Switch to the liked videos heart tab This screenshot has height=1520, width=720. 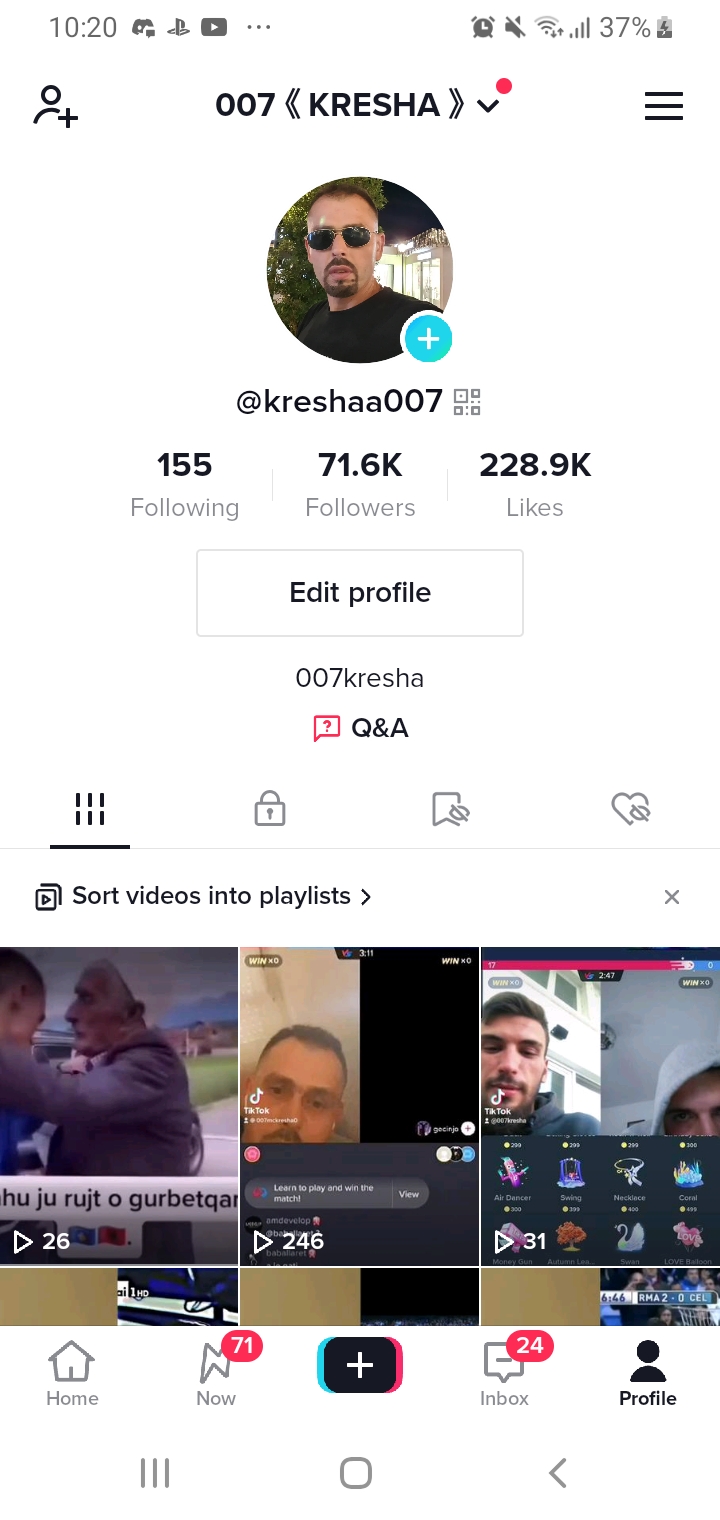pos(630,808)
